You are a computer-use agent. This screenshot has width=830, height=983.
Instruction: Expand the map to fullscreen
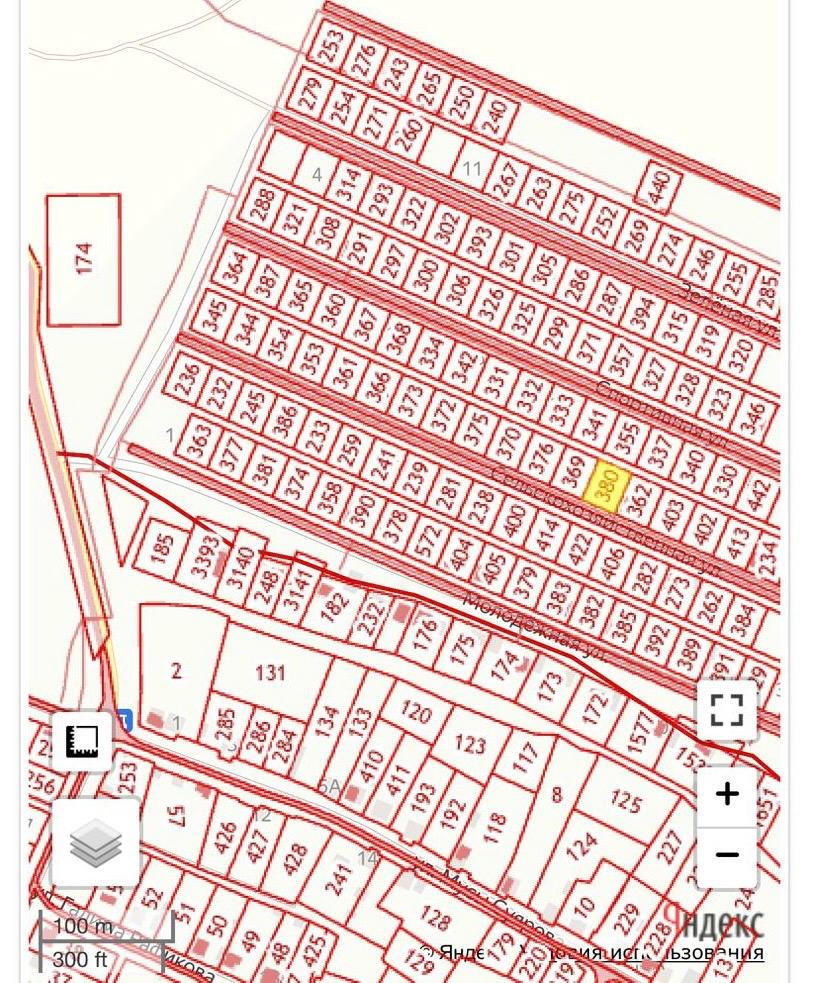pos(727,710)
